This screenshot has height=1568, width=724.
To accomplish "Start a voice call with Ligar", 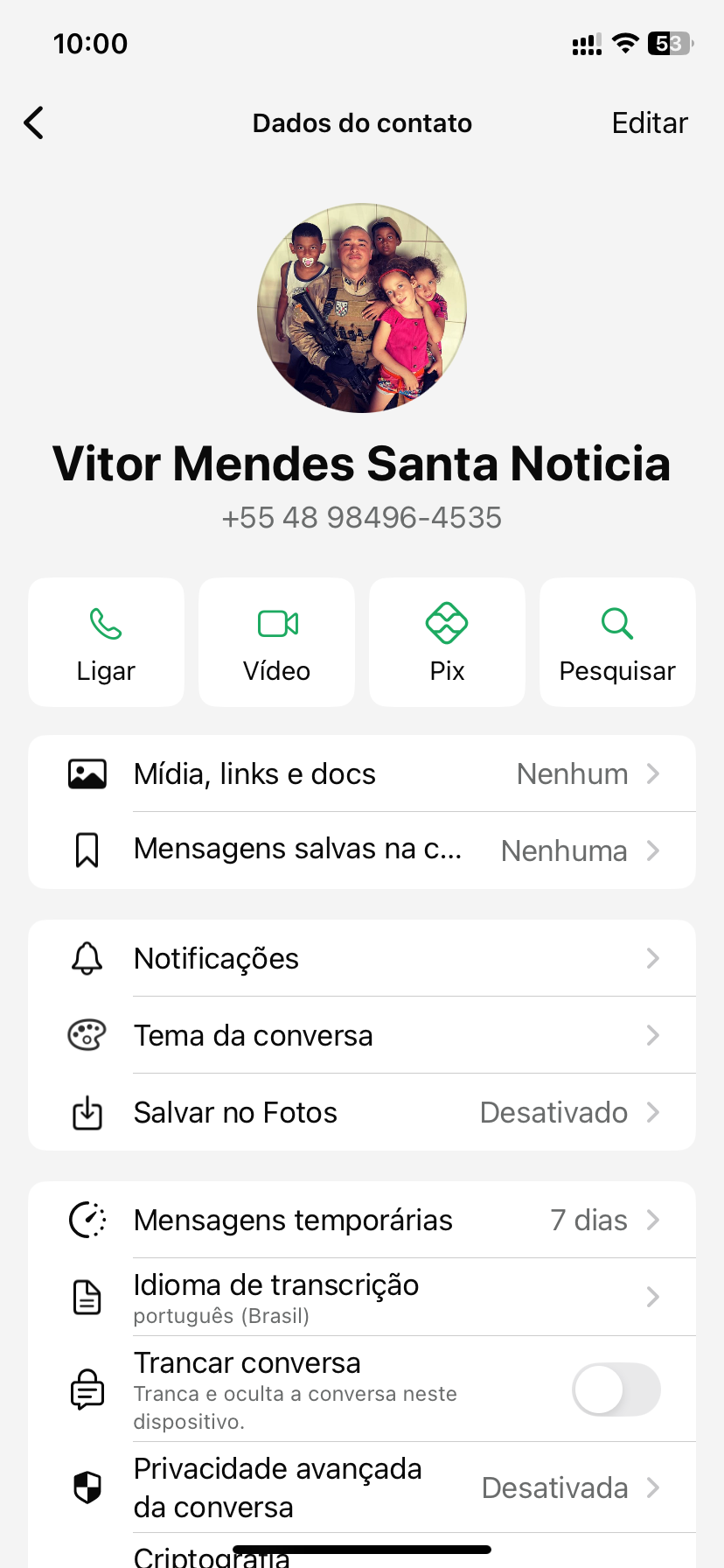I will [106, 642].
